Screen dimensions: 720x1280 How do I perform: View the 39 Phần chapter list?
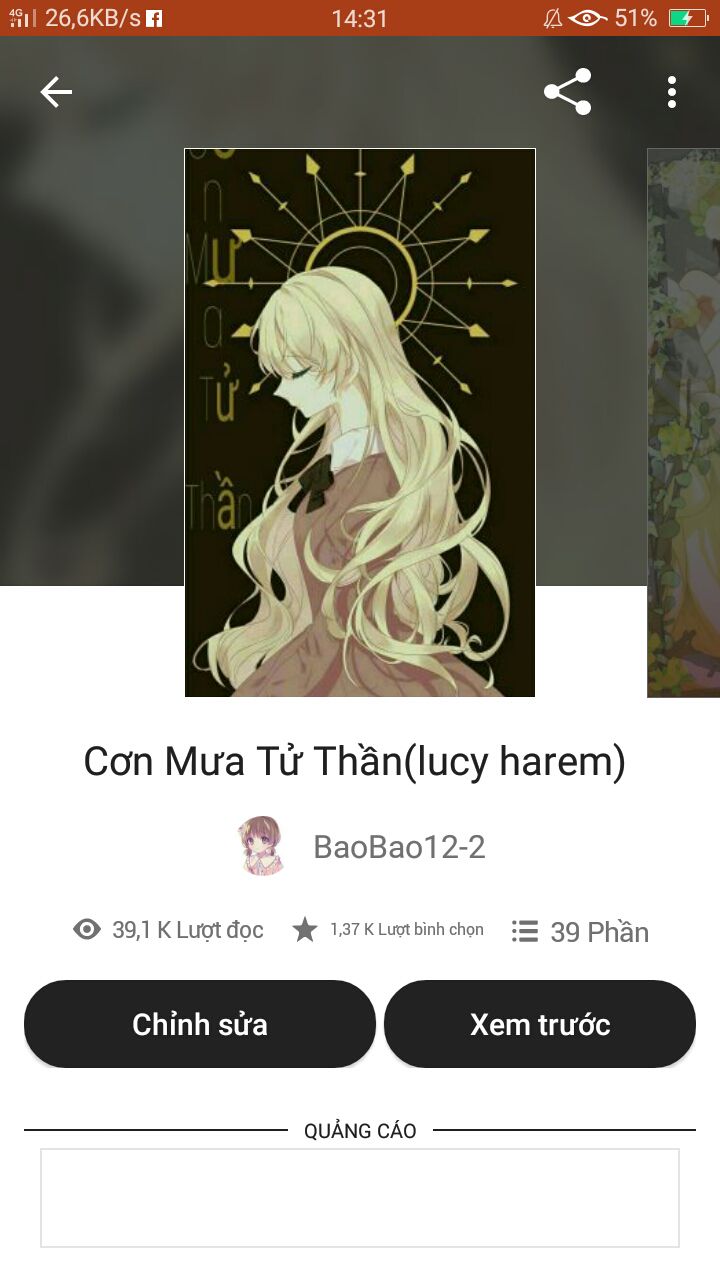(x=580, y=932)
